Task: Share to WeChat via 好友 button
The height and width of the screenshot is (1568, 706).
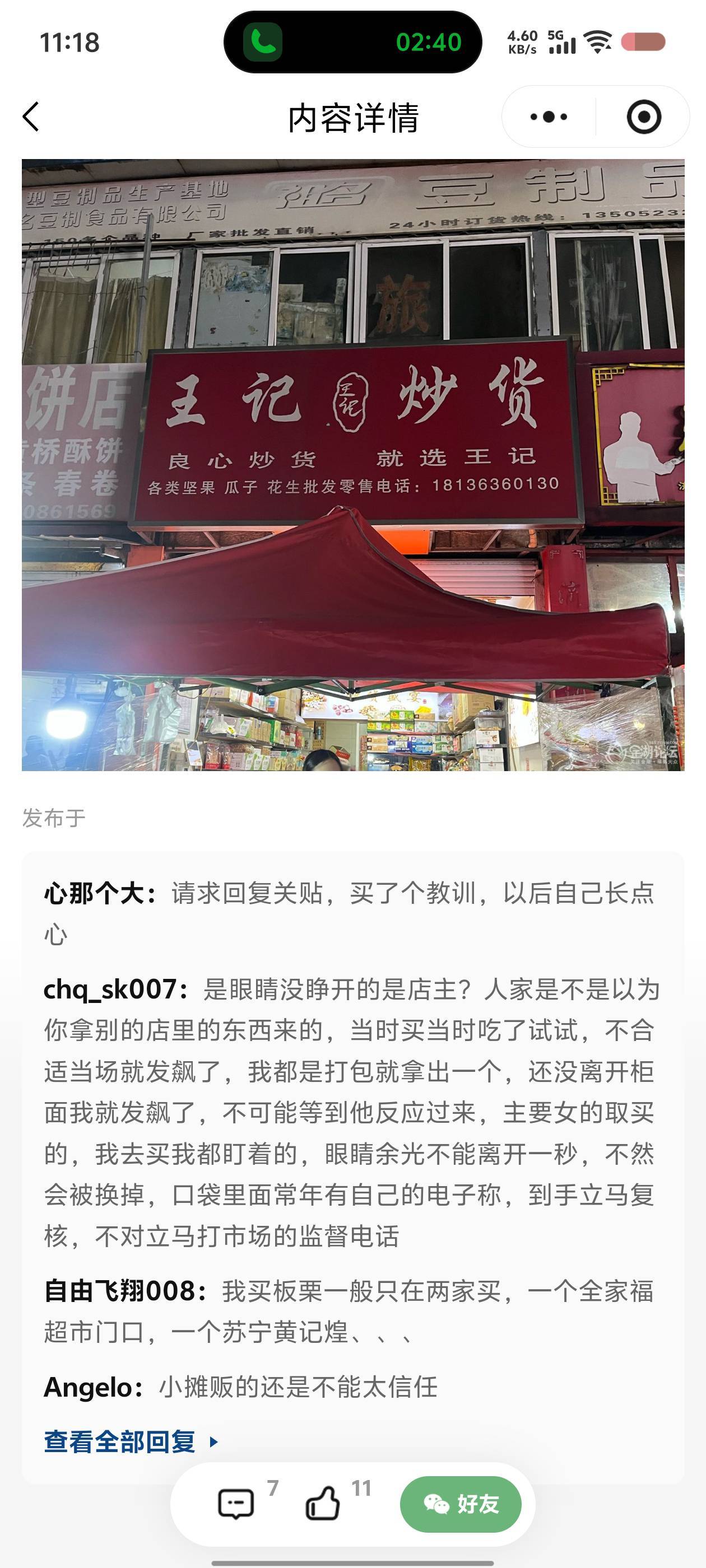Action: [x=461, y=1504]
